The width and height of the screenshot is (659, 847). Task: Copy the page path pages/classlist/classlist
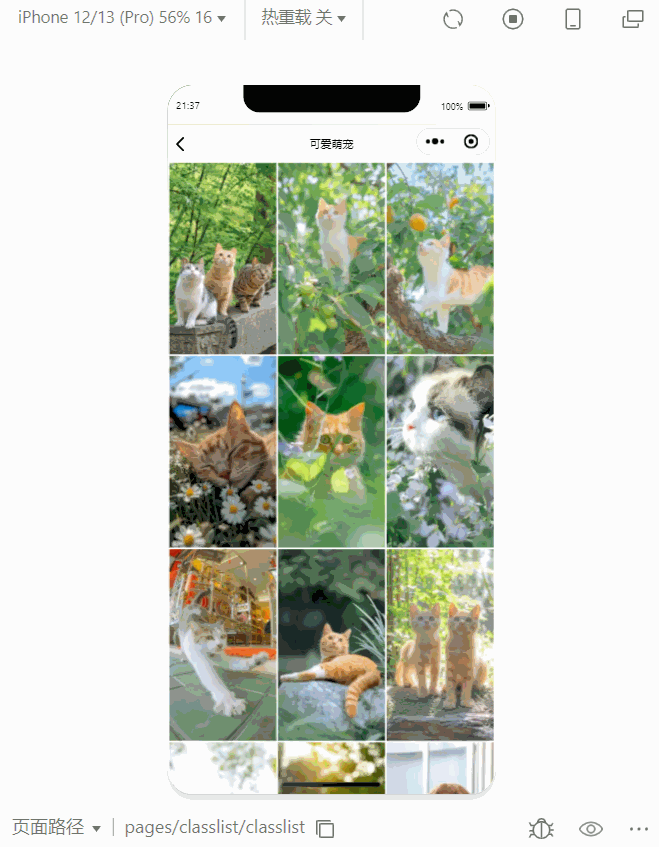pos(324,828)
